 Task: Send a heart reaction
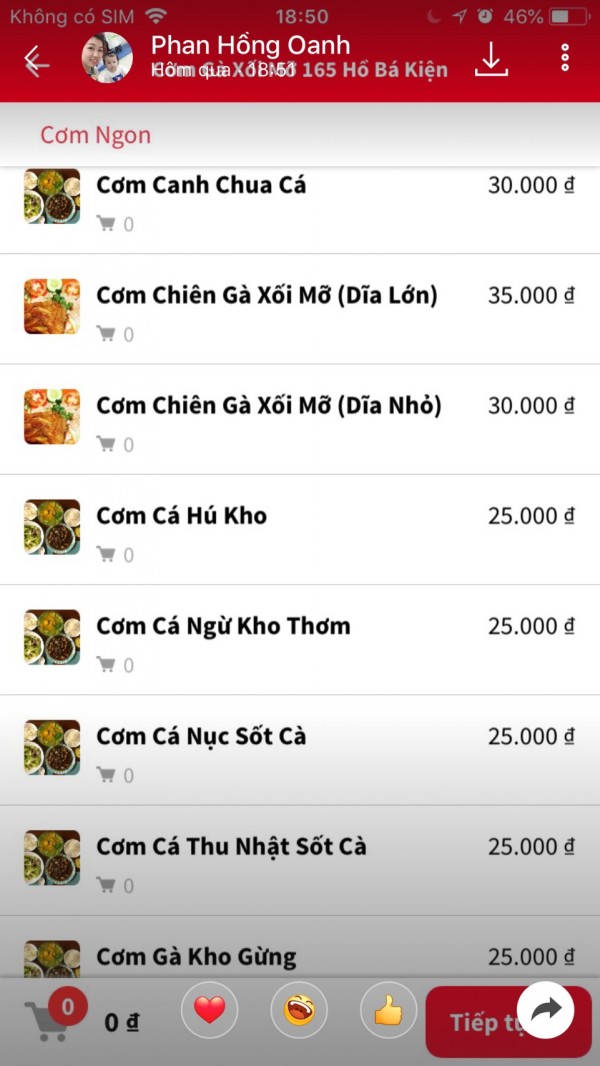click(x=209, y=1010)
